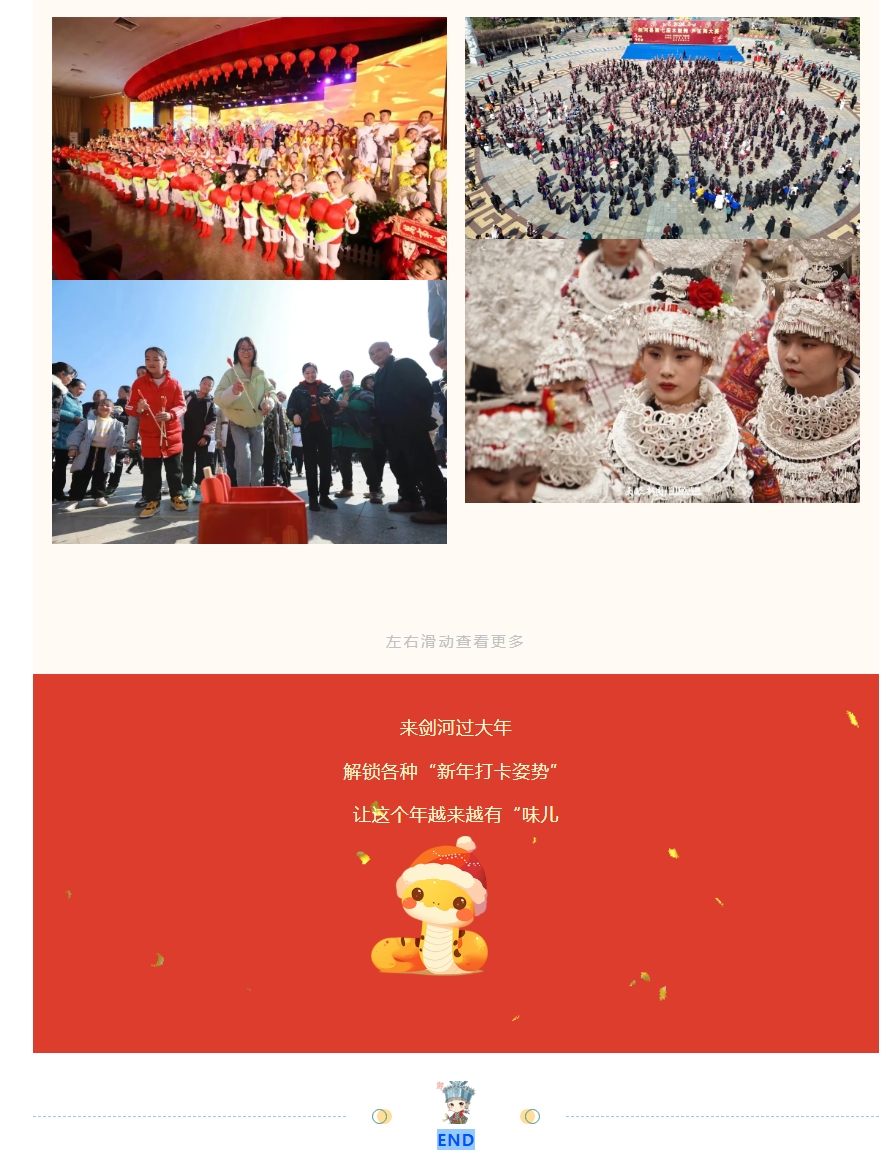888x1163 pixels.
Task: Enlarge the photo of women in silver headdresses
Action: [x=662, y=371]
